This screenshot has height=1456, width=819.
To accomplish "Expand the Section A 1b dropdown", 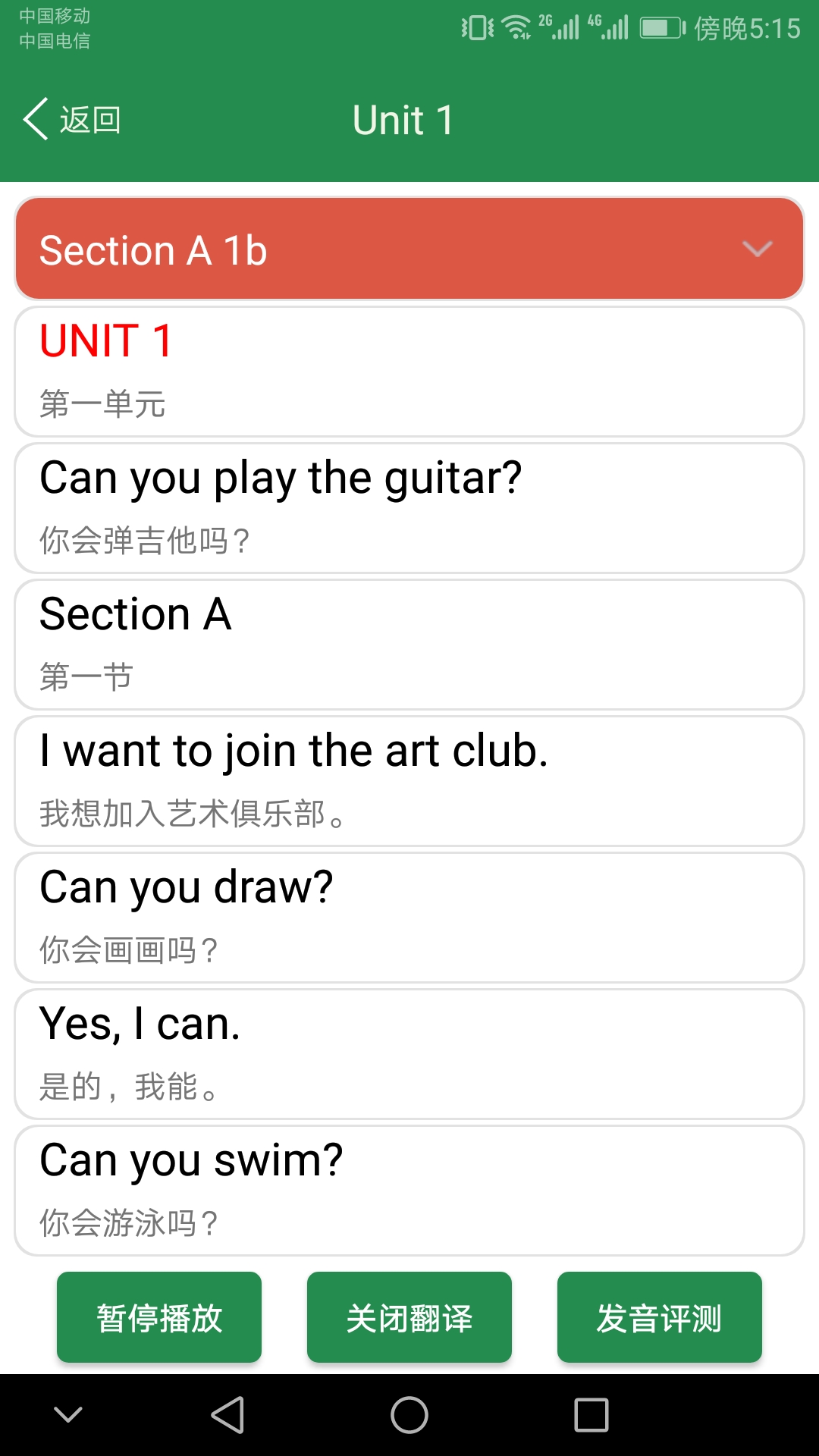I will (x=409, y=249).
